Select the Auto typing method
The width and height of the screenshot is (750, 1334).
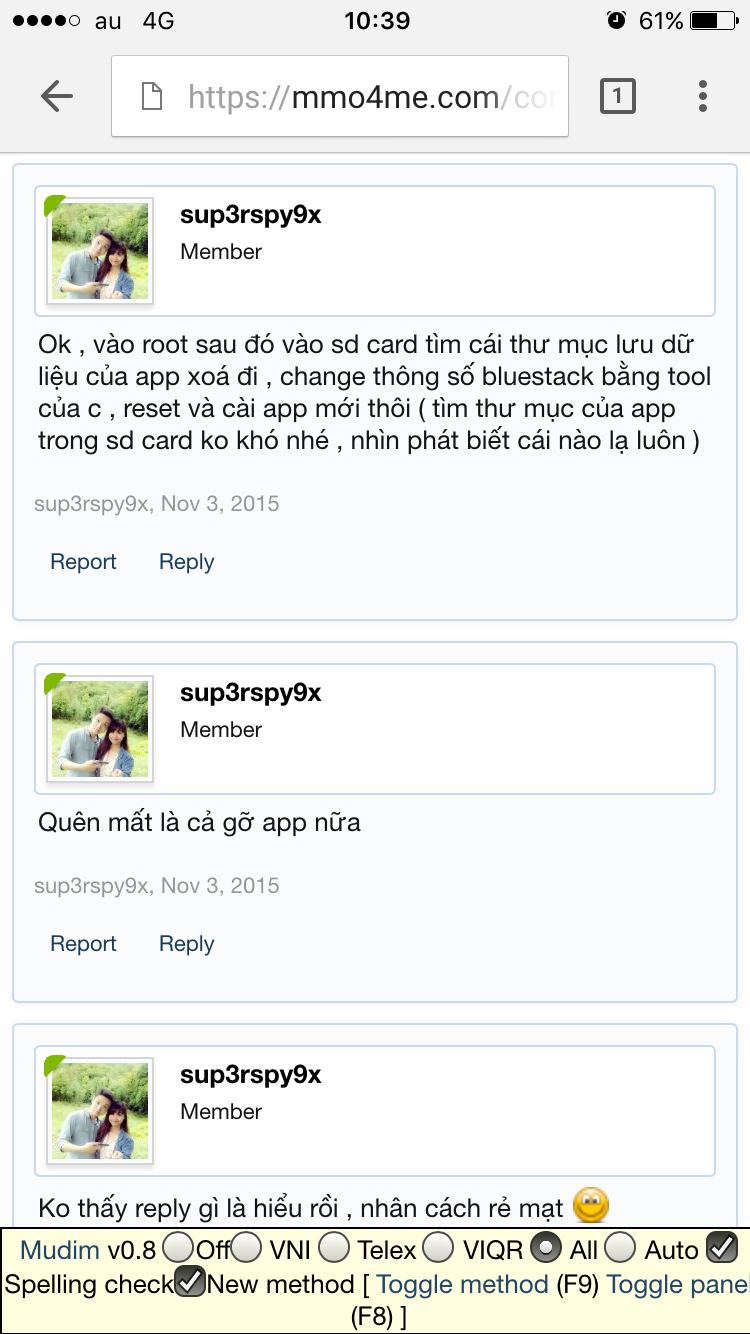coord(620,1248)
